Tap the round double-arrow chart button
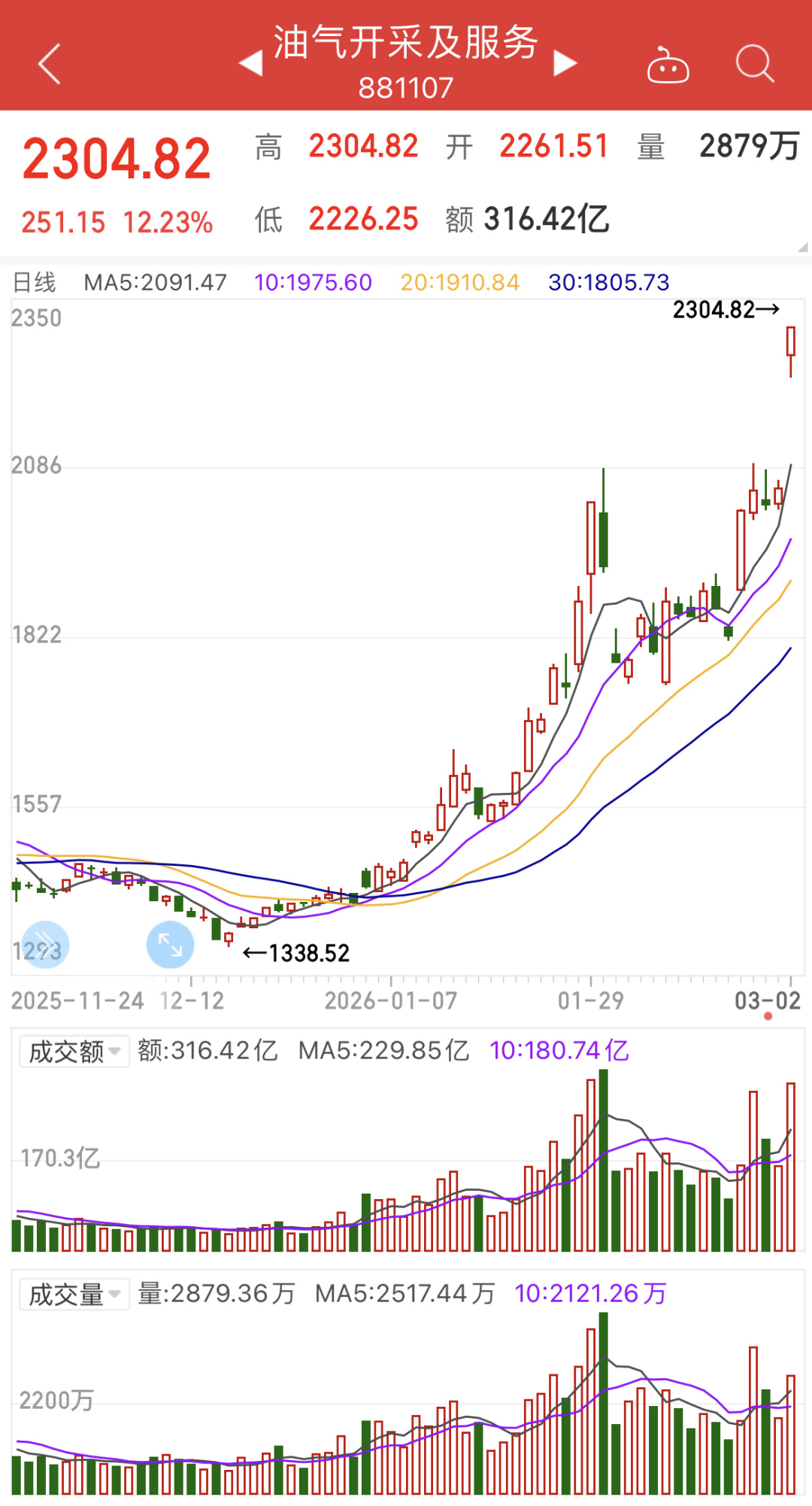Viewport: 812px width, 1506px height. tap(46, 945)
